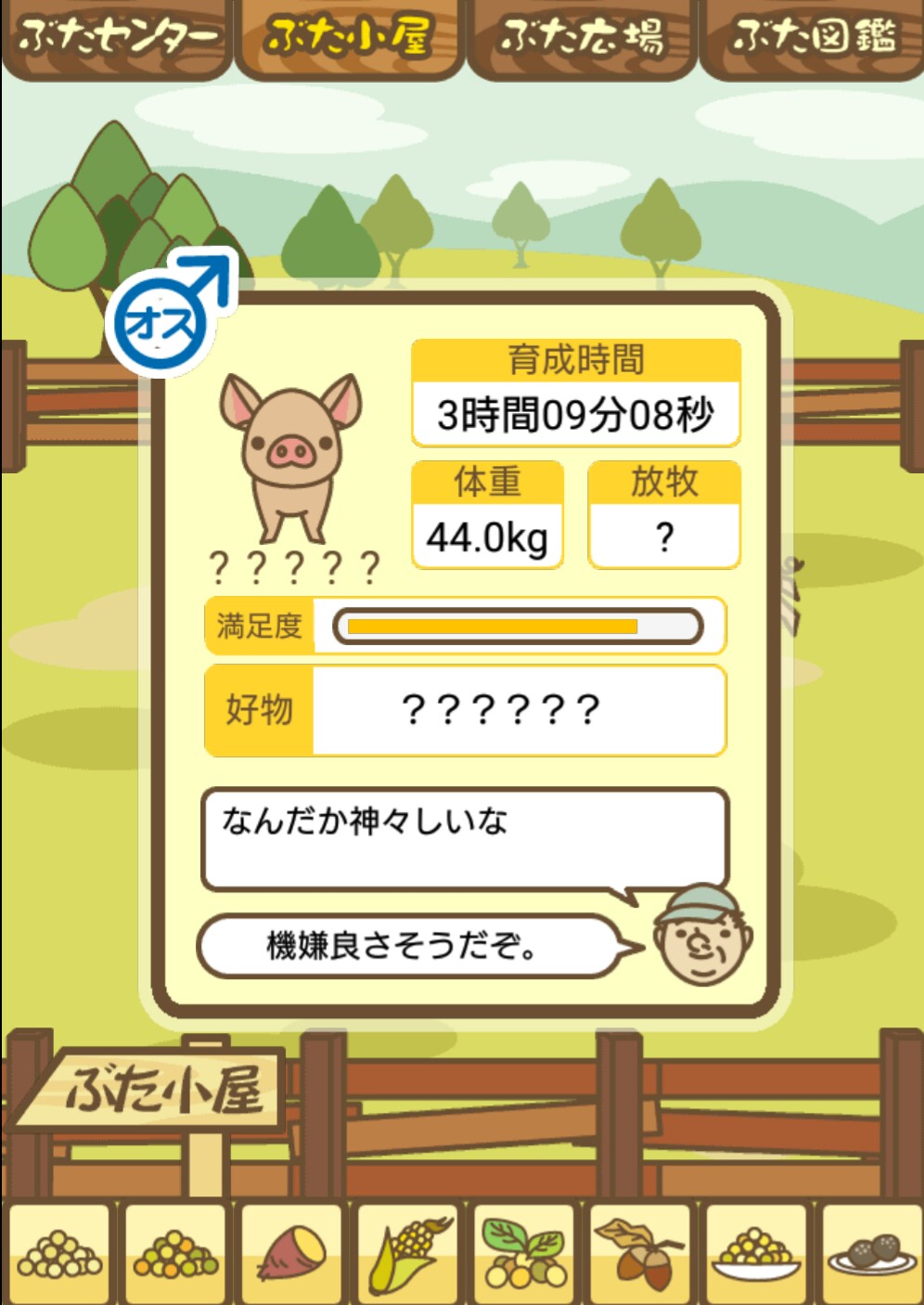
Task: Feed the pig the sweet potato
Action: [x=291, y=1254]
